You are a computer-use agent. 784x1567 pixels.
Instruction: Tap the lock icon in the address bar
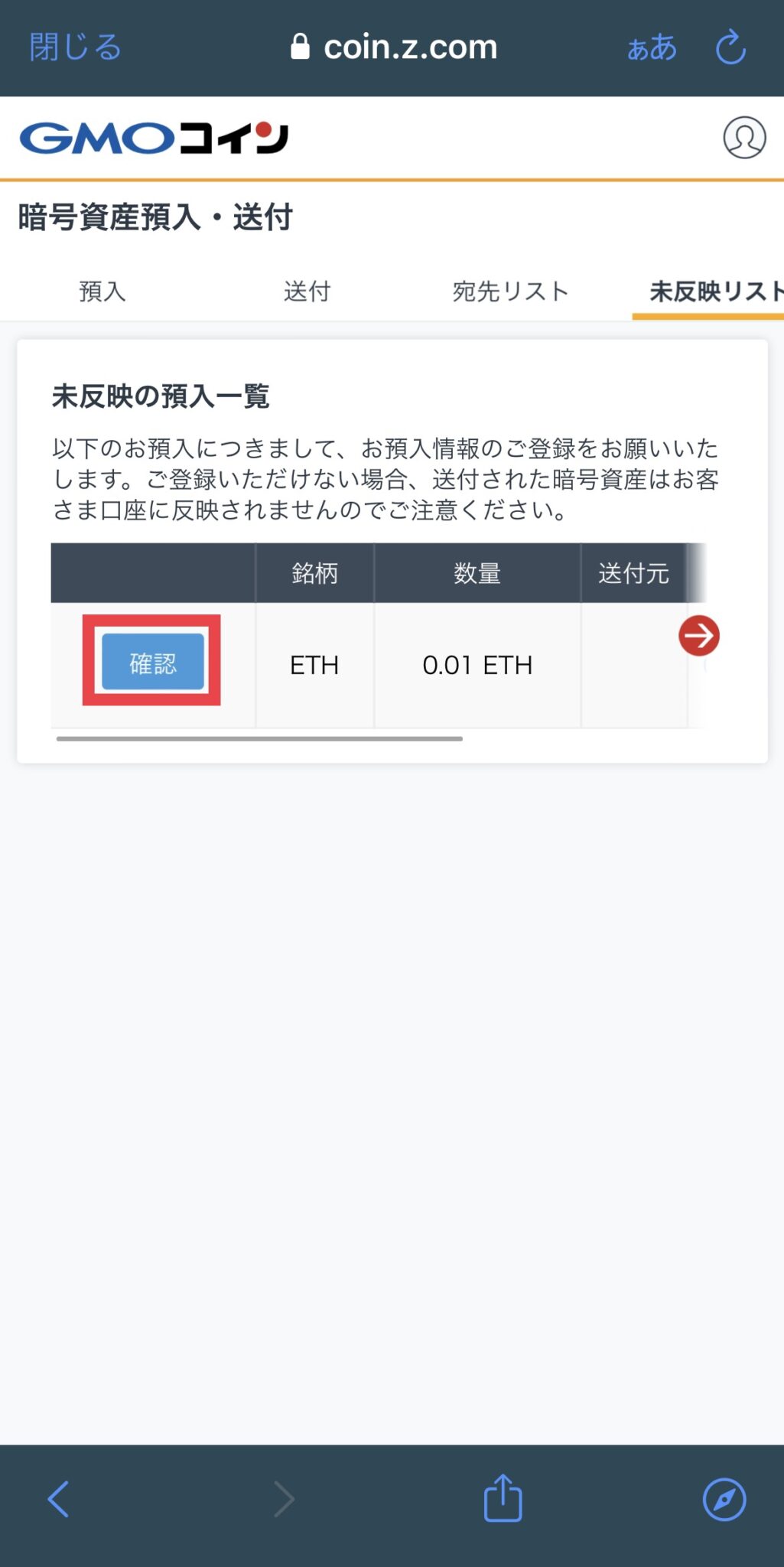[300, 46]
